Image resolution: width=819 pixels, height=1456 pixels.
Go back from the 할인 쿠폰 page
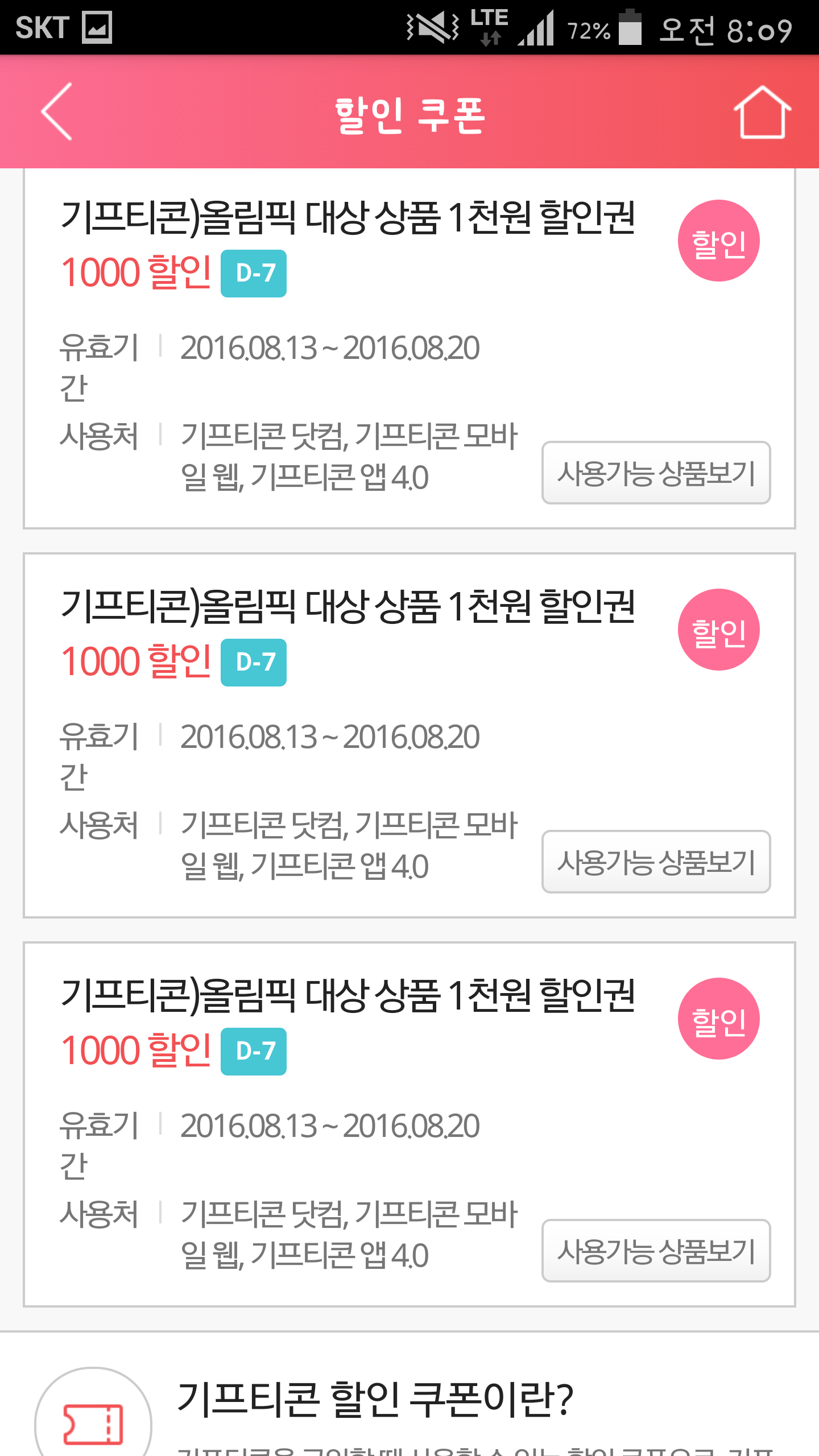[57, 112]
